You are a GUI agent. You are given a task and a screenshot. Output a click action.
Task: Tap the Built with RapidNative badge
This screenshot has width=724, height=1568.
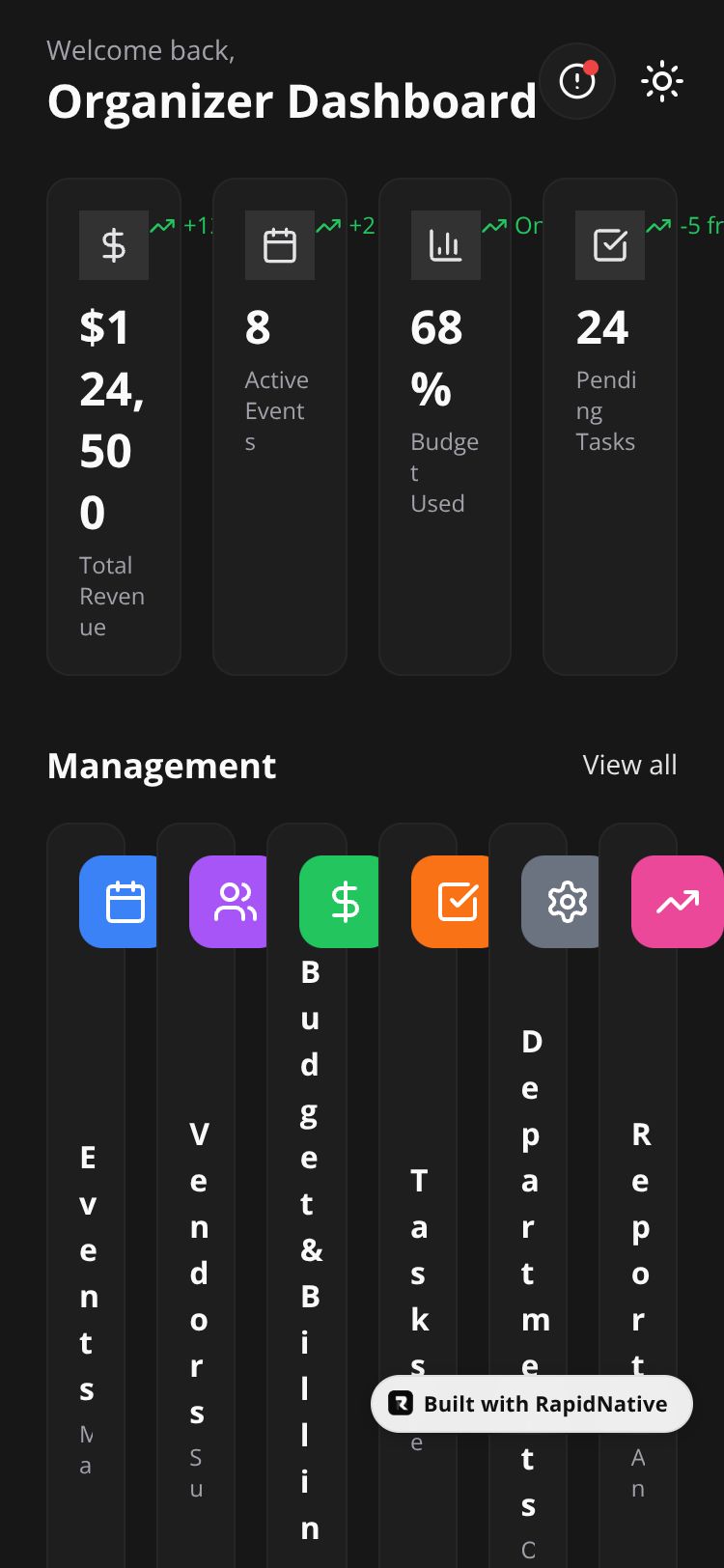pyautogui.click(x=532, y=1404)
